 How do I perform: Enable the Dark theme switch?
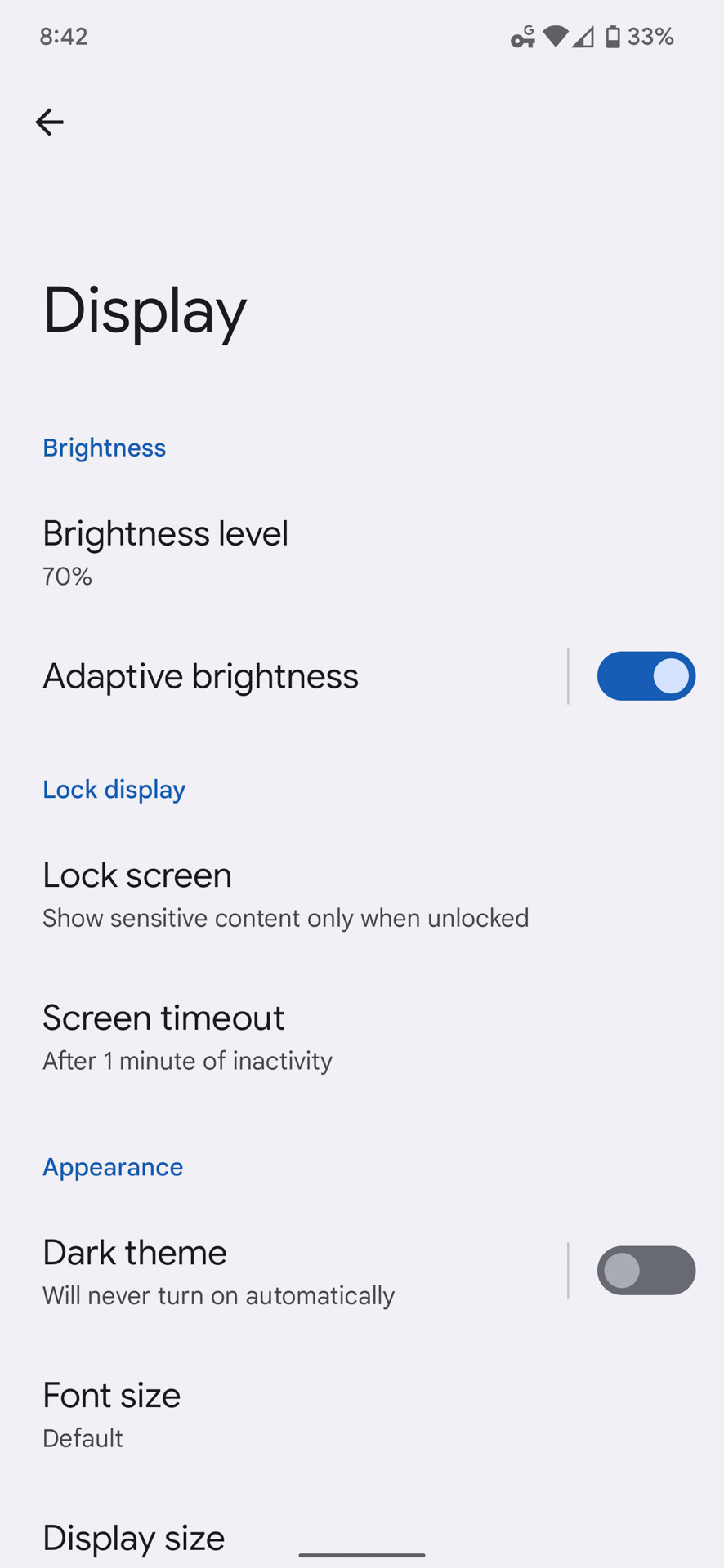pos(646,1271)
